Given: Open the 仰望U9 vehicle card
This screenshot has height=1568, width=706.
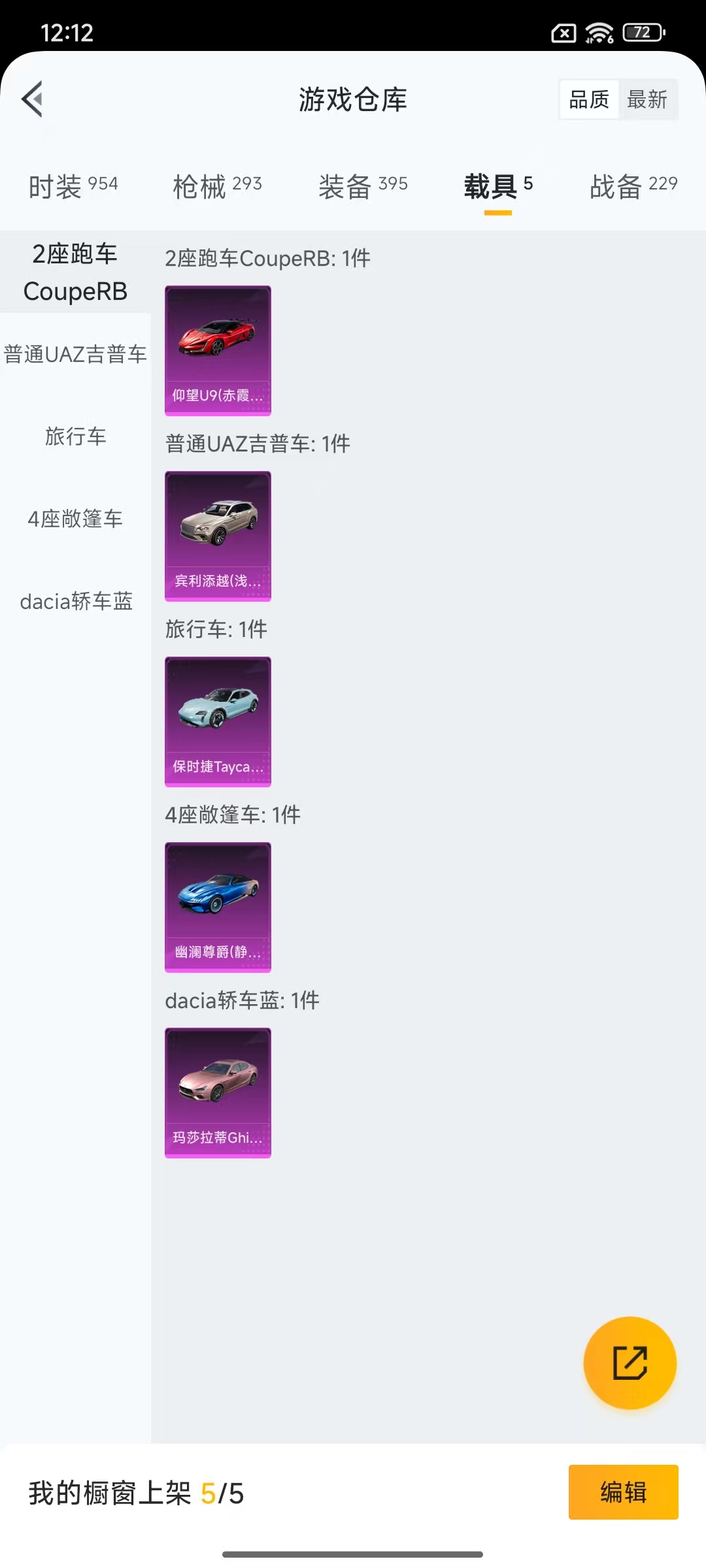Looking at the screenshot, I should coord(218,350).
